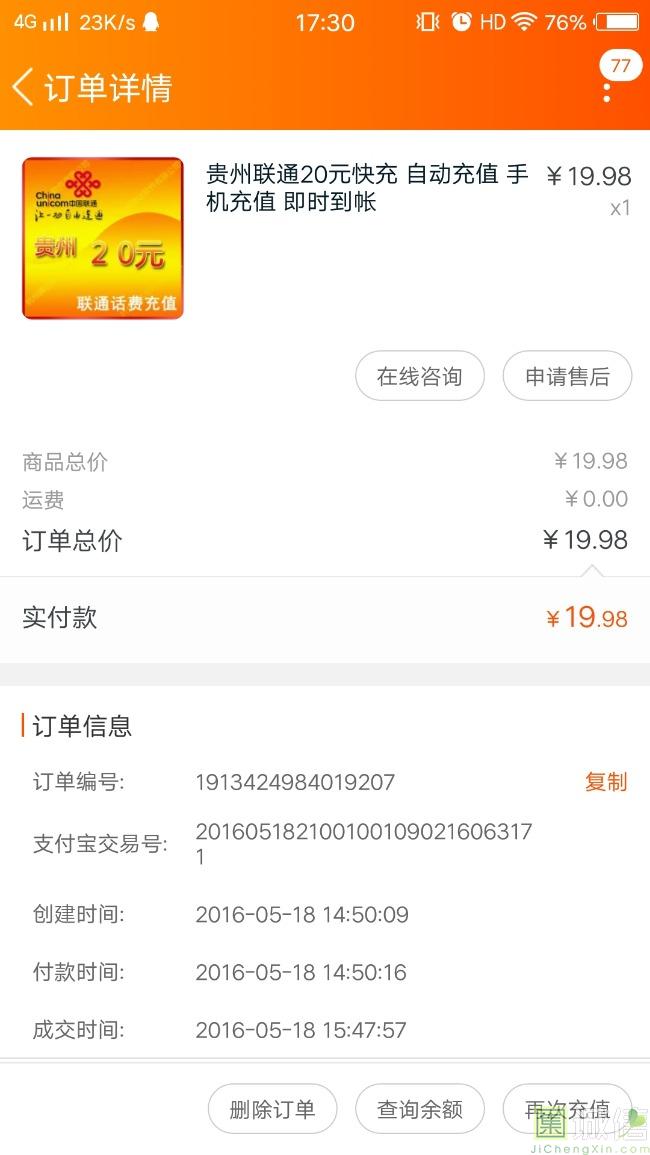
Task: Recharge again with 再次充值
Action: pyautogui.click(x=567, y=1109)
